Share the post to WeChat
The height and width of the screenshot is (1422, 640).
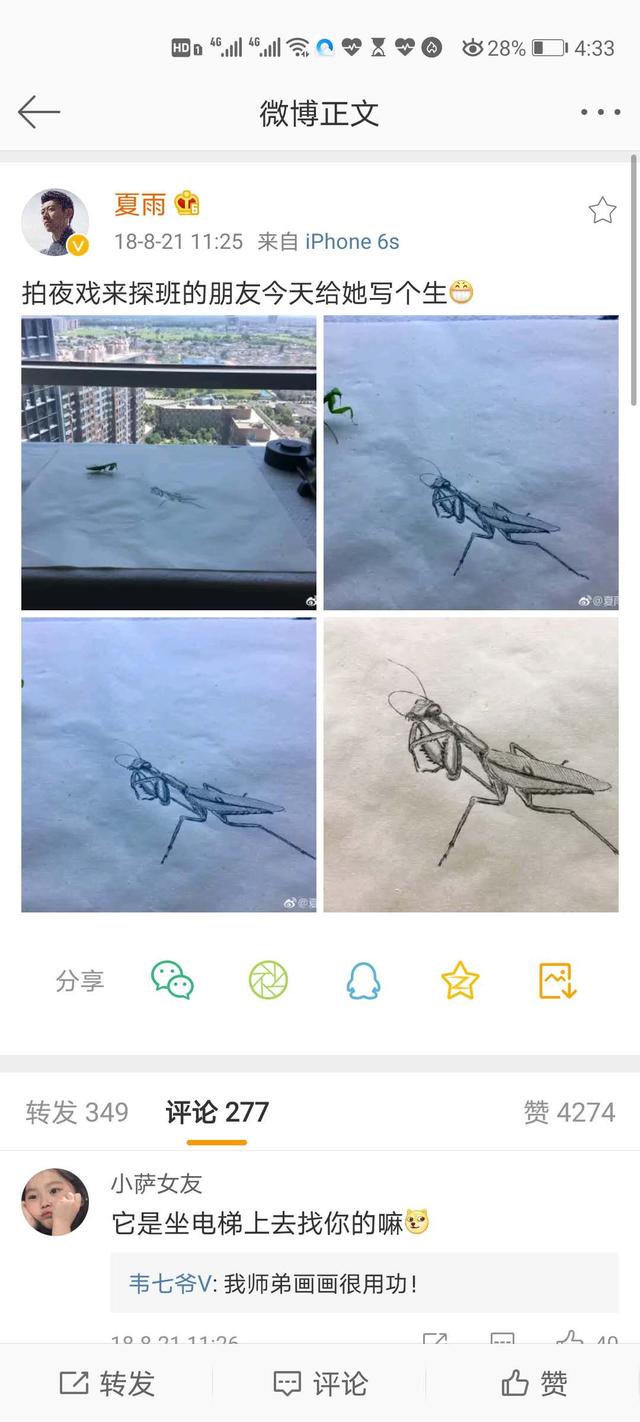pos(172,981)
